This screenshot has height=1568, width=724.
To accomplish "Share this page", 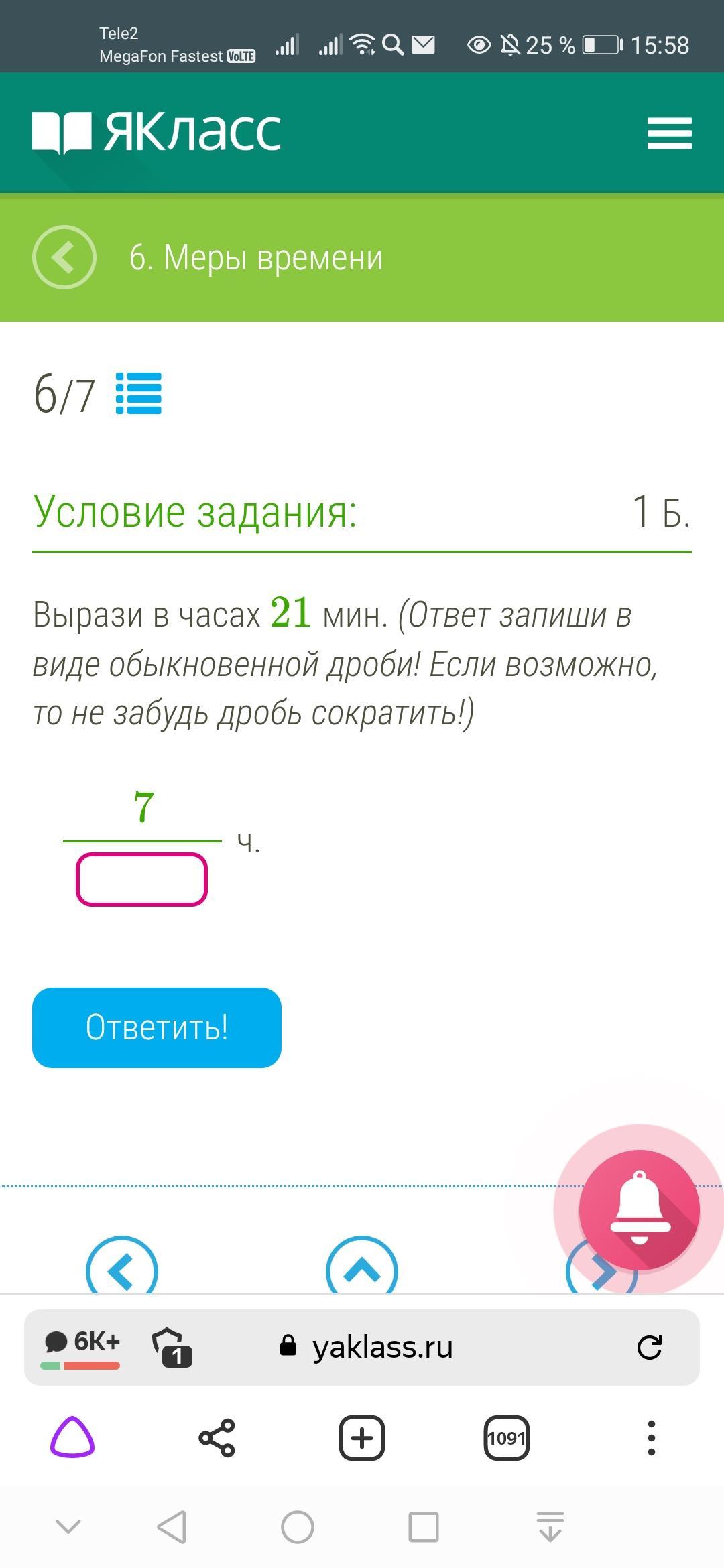I will [217, 1437].
